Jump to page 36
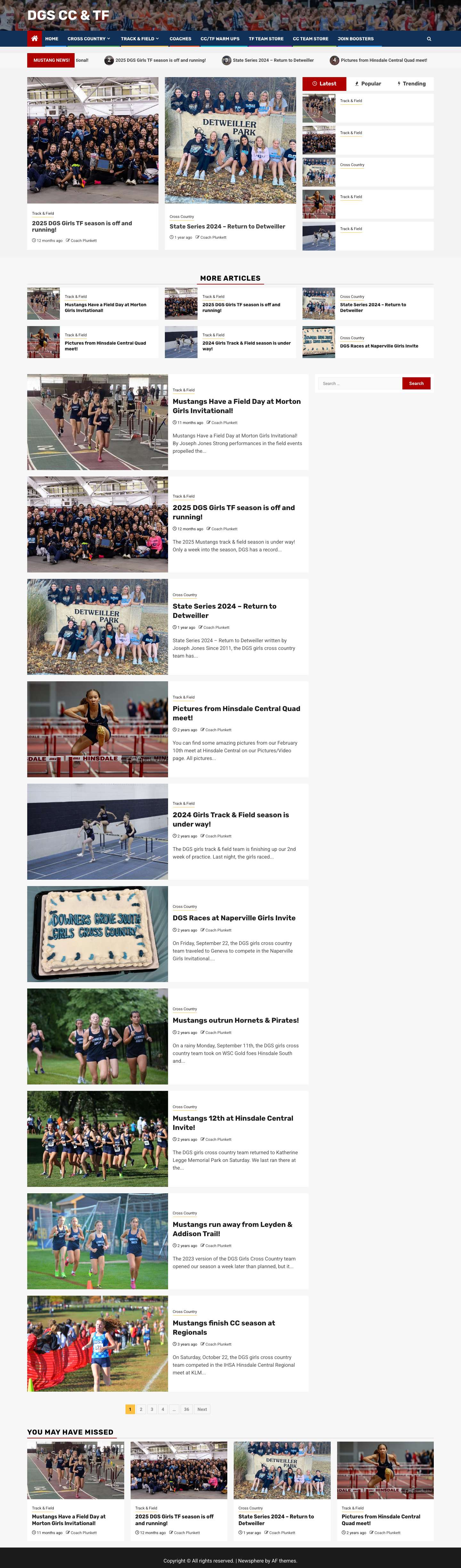 click(x=186, y=1409)
